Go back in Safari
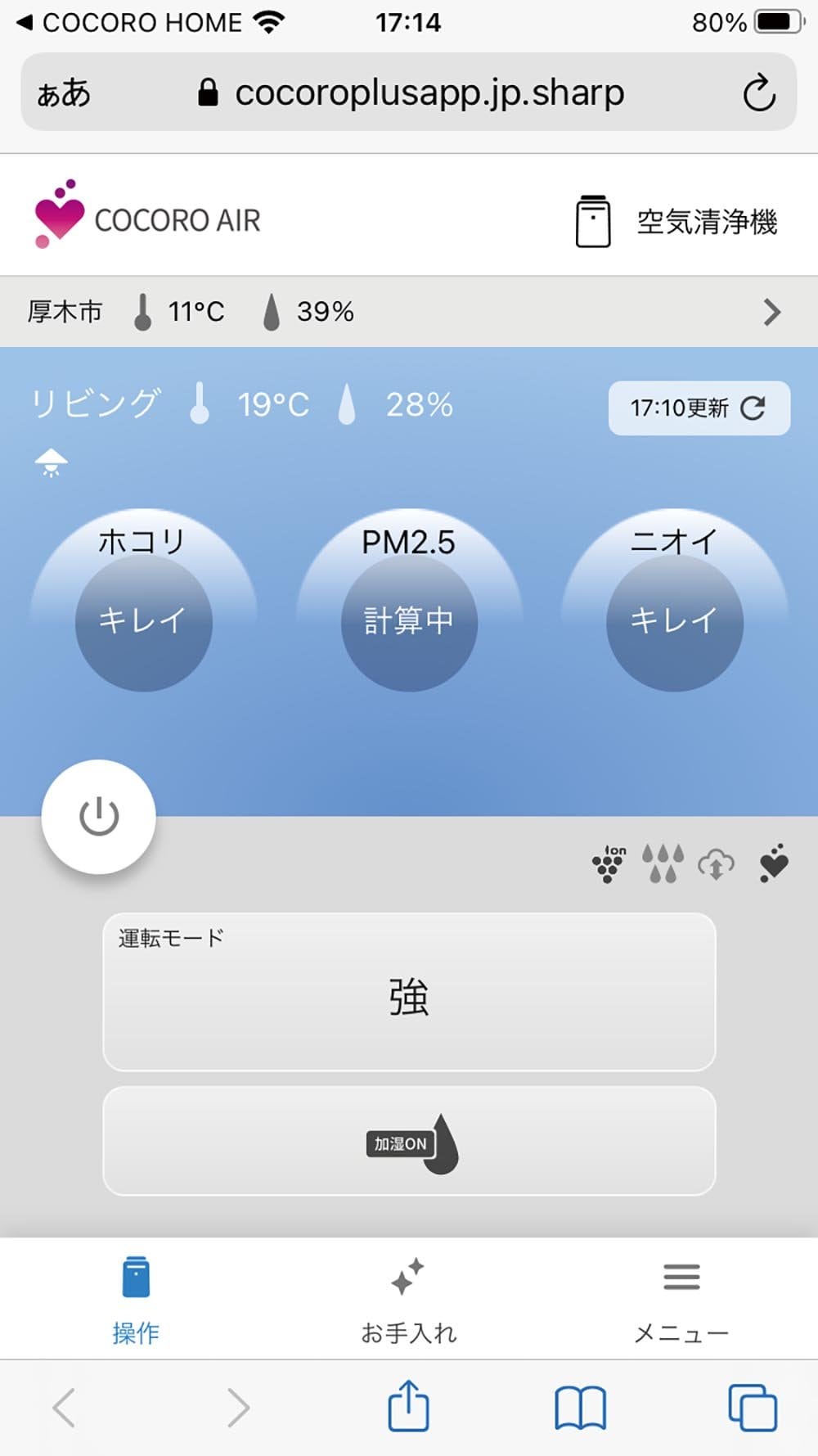The height and width of the screenshot is (1456, 818). click(64, 1408)
